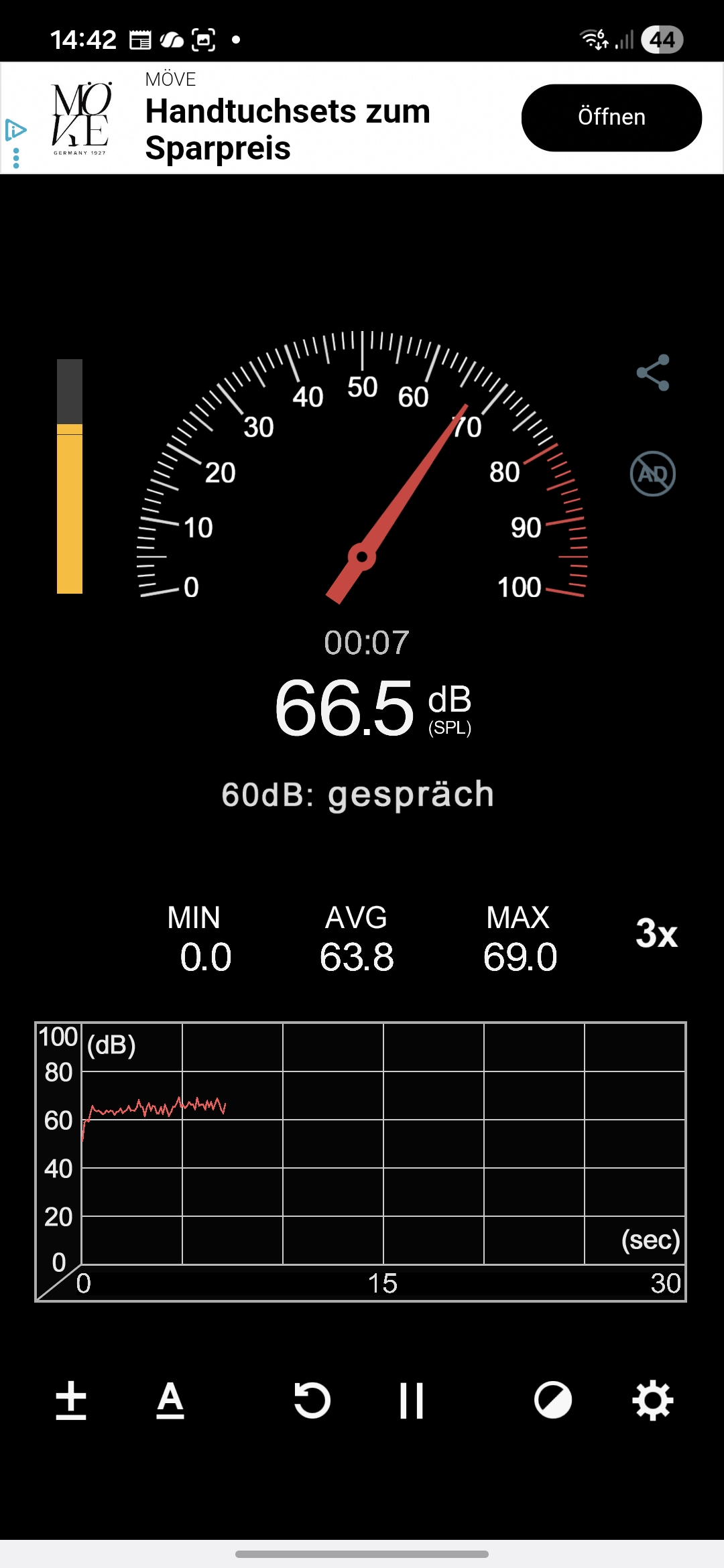The image size is (724, 1568).
Task: Open the settings gear
Action: (x=653, y=1400)
